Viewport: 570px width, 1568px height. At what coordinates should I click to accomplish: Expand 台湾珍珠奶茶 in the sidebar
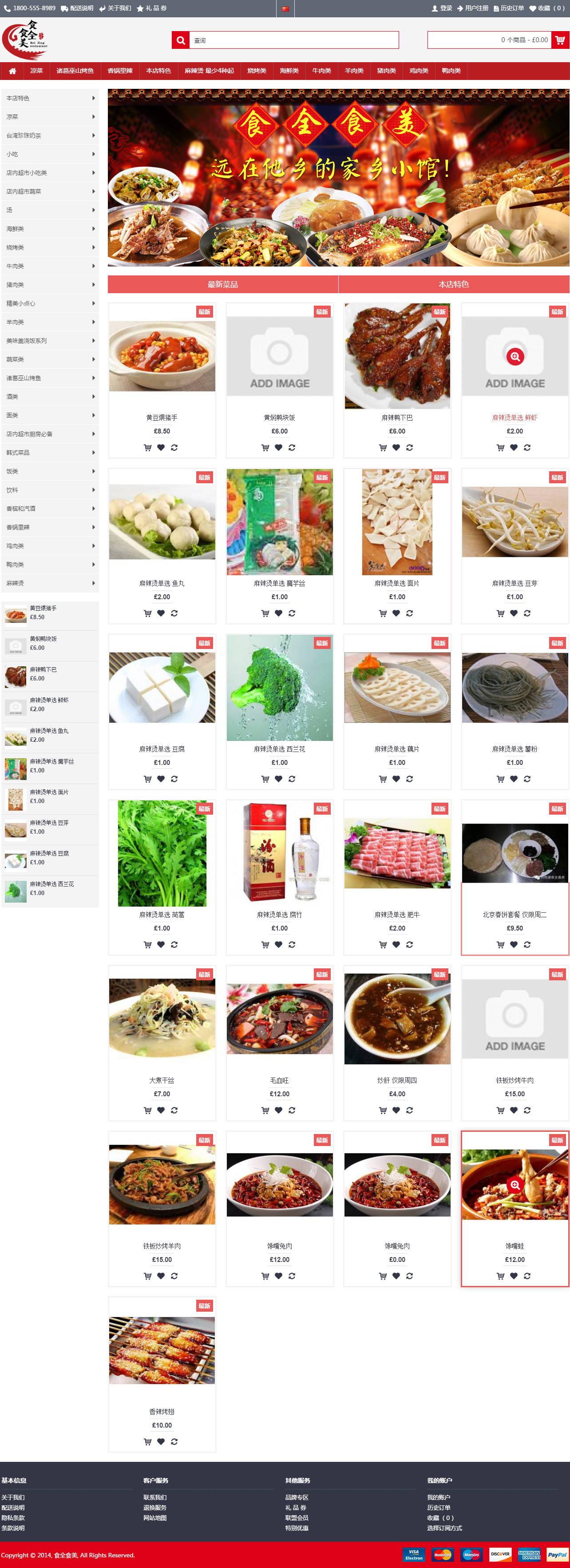click(50, 136)
